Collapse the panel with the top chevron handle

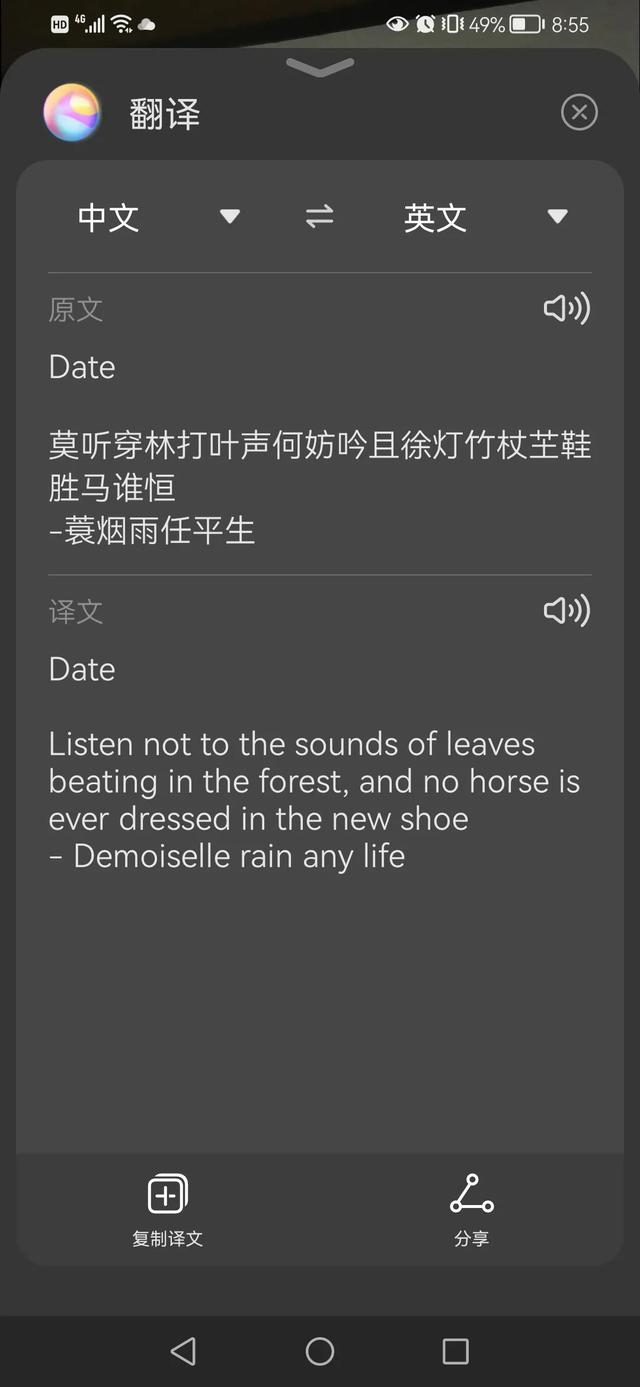coord(320,67)
